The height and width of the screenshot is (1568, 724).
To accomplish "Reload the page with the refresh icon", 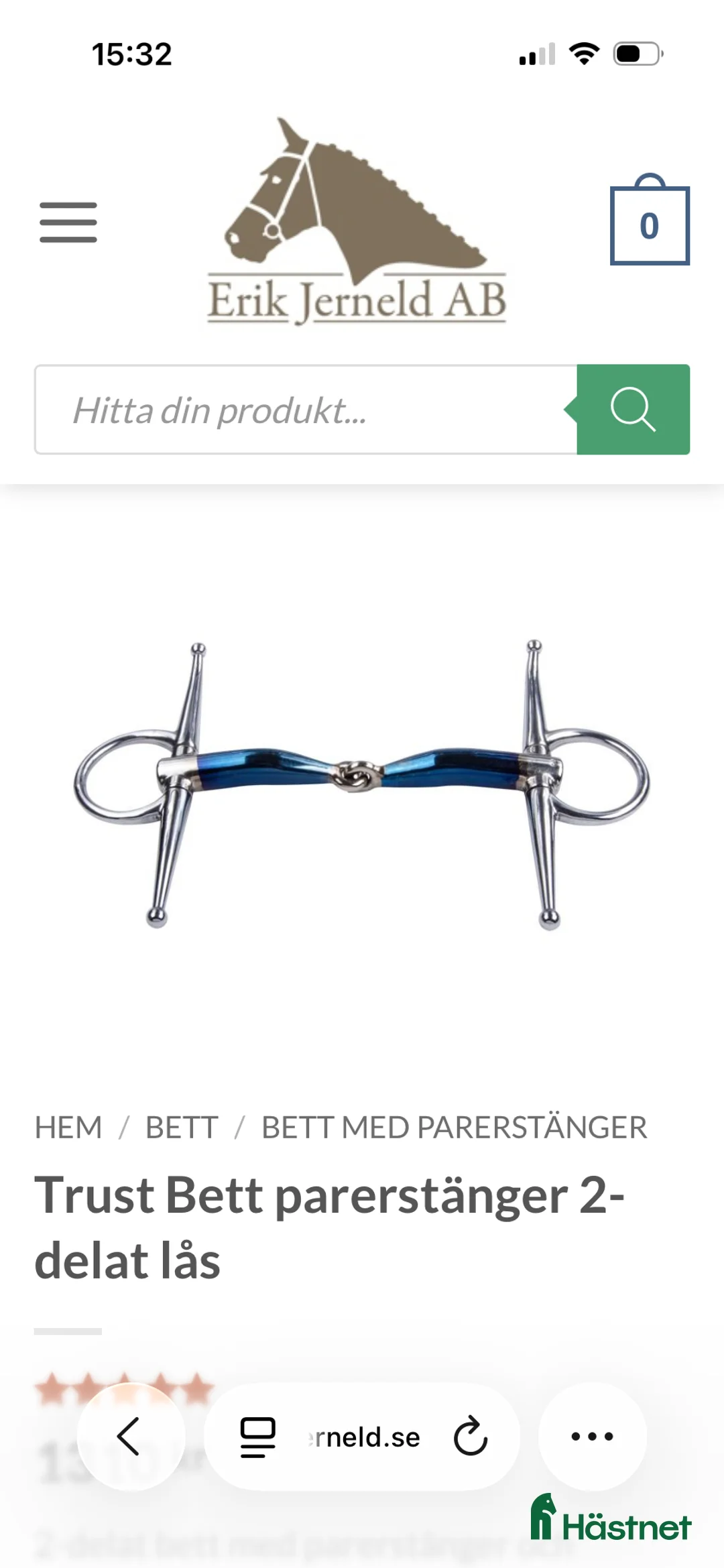I will (x=471, y=1436).
